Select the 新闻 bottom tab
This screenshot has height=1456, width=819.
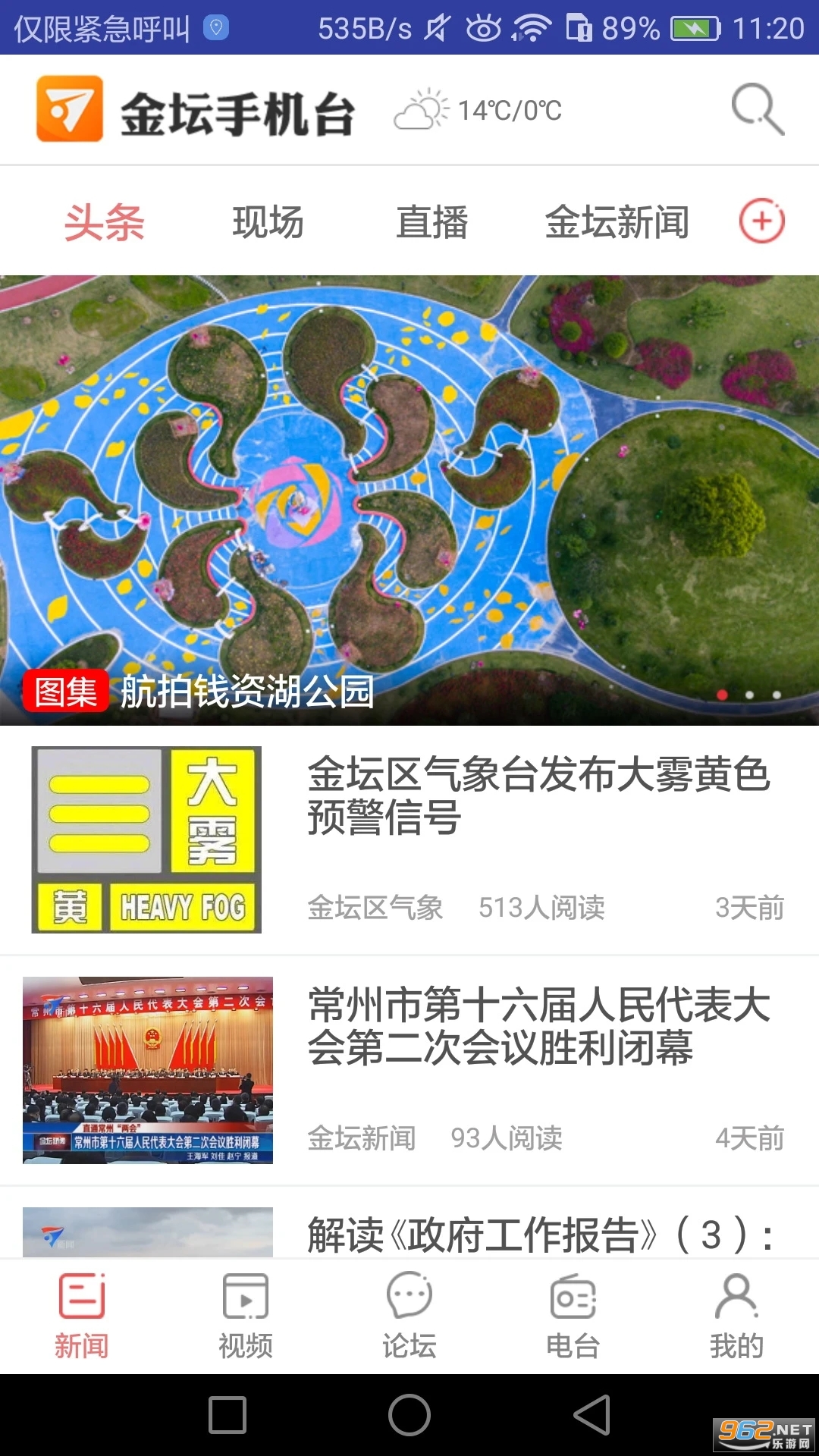[82, 1316]
